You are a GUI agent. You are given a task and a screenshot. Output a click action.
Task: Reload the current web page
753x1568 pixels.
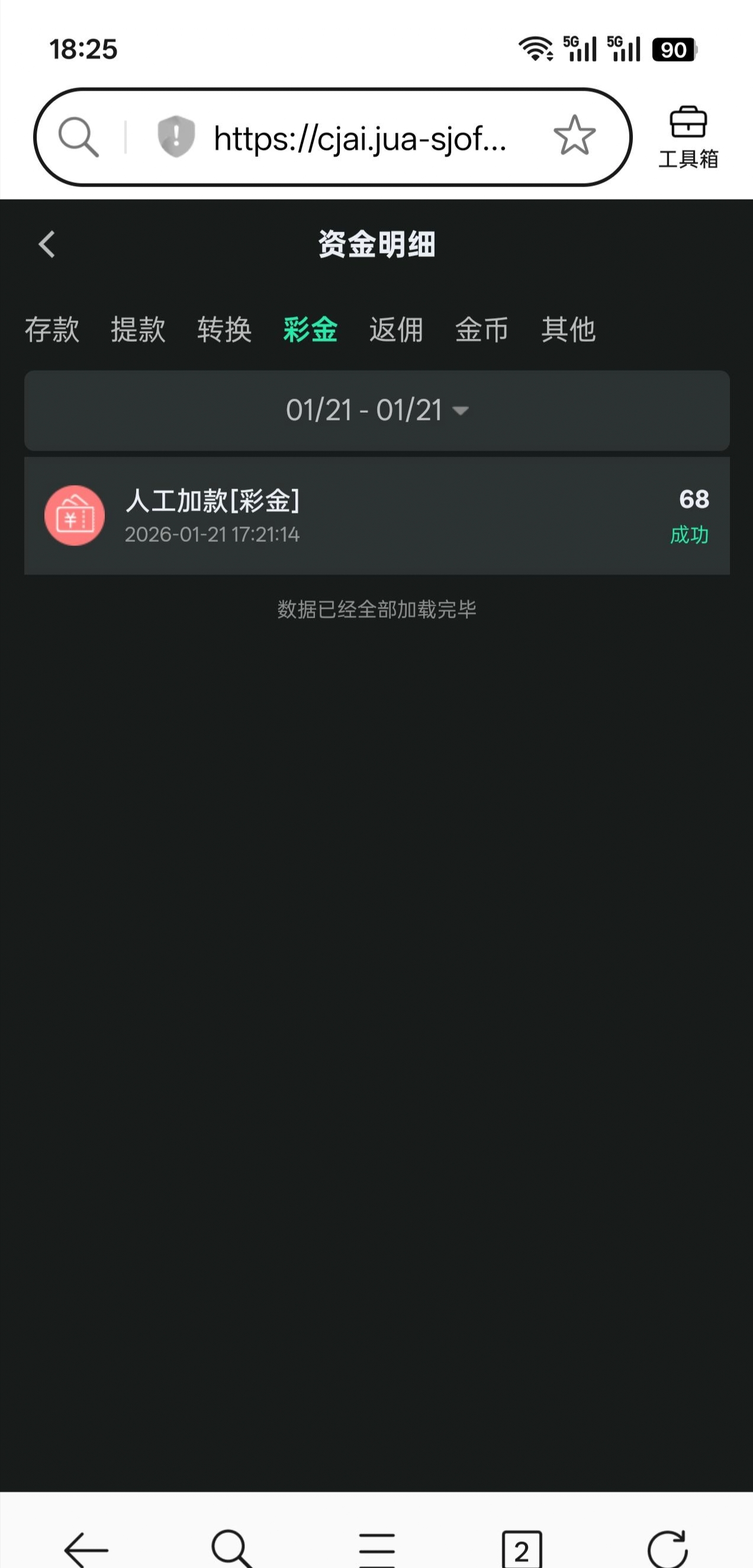[668, 1548]
